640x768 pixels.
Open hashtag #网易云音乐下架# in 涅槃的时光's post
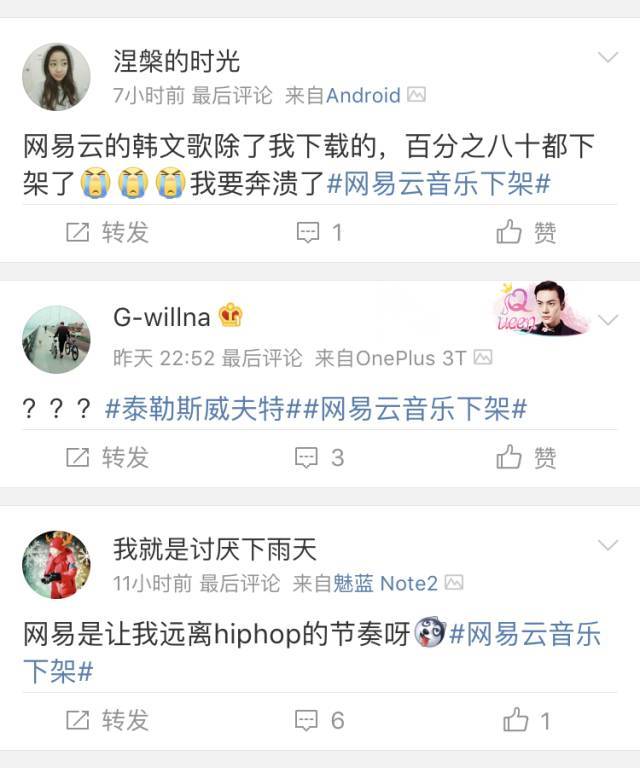click(x=440, y=184)
